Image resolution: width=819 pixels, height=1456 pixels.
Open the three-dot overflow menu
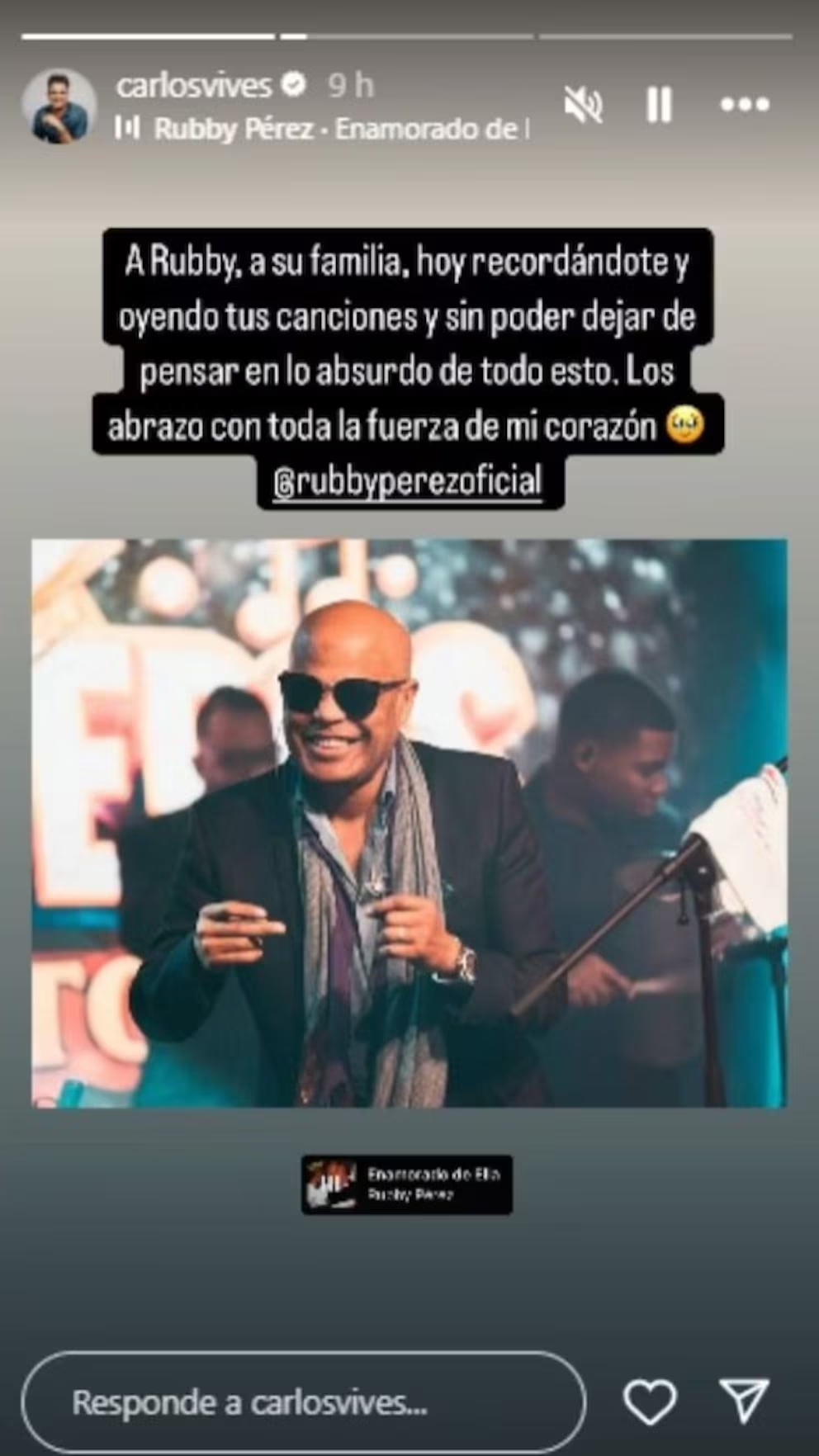point(745,105)
